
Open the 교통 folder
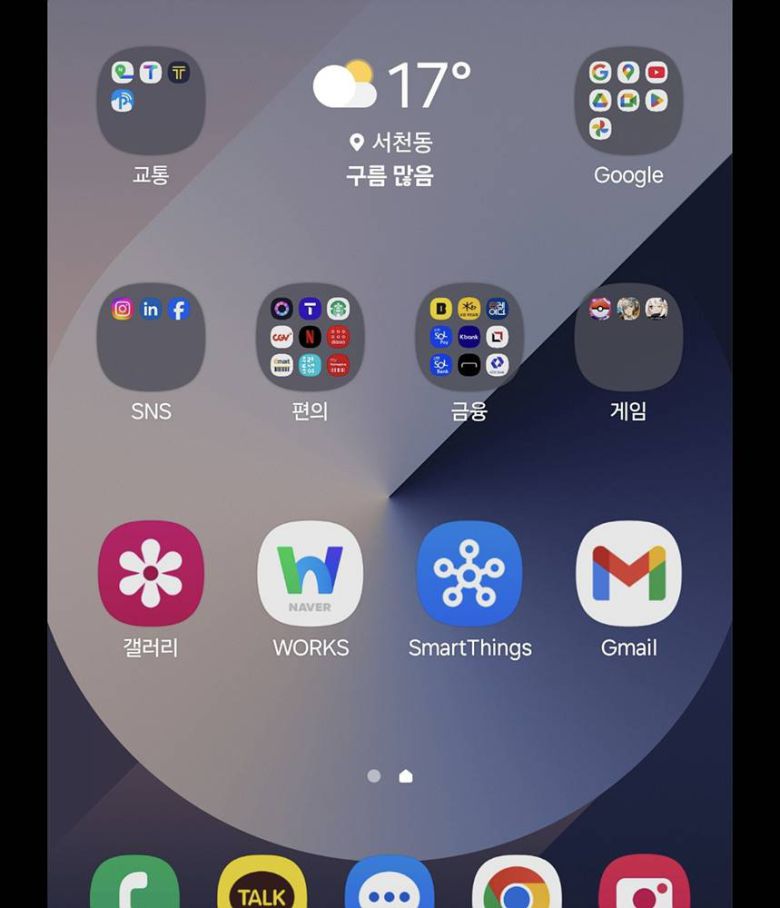(x=151, y=101)
